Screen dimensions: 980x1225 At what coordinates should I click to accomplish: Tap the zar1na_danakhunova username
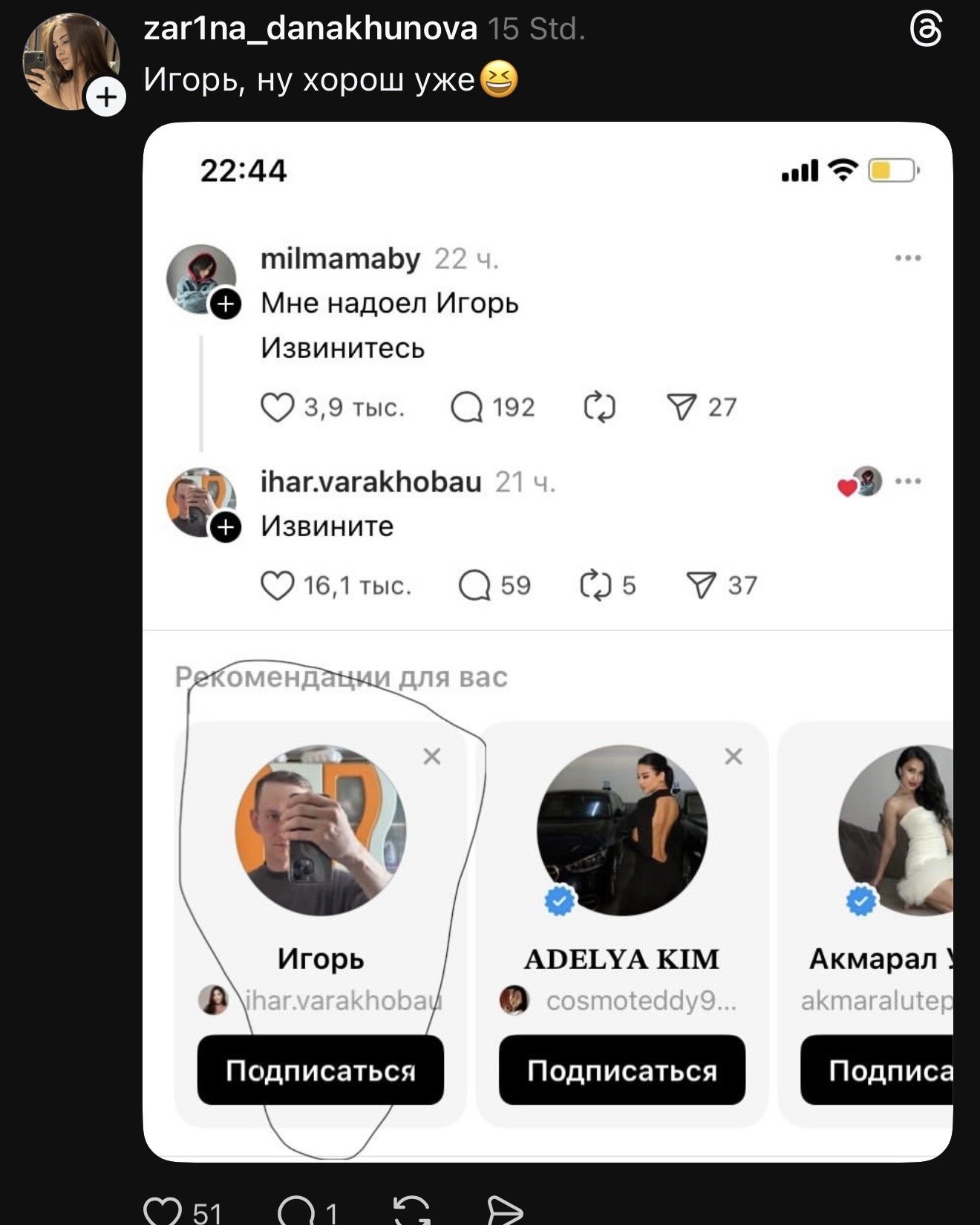tap(310, 29)
